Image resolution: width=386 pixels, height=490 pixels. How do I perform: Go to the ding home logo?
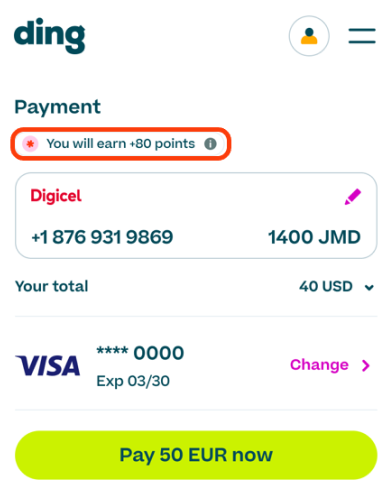[49, 35]
